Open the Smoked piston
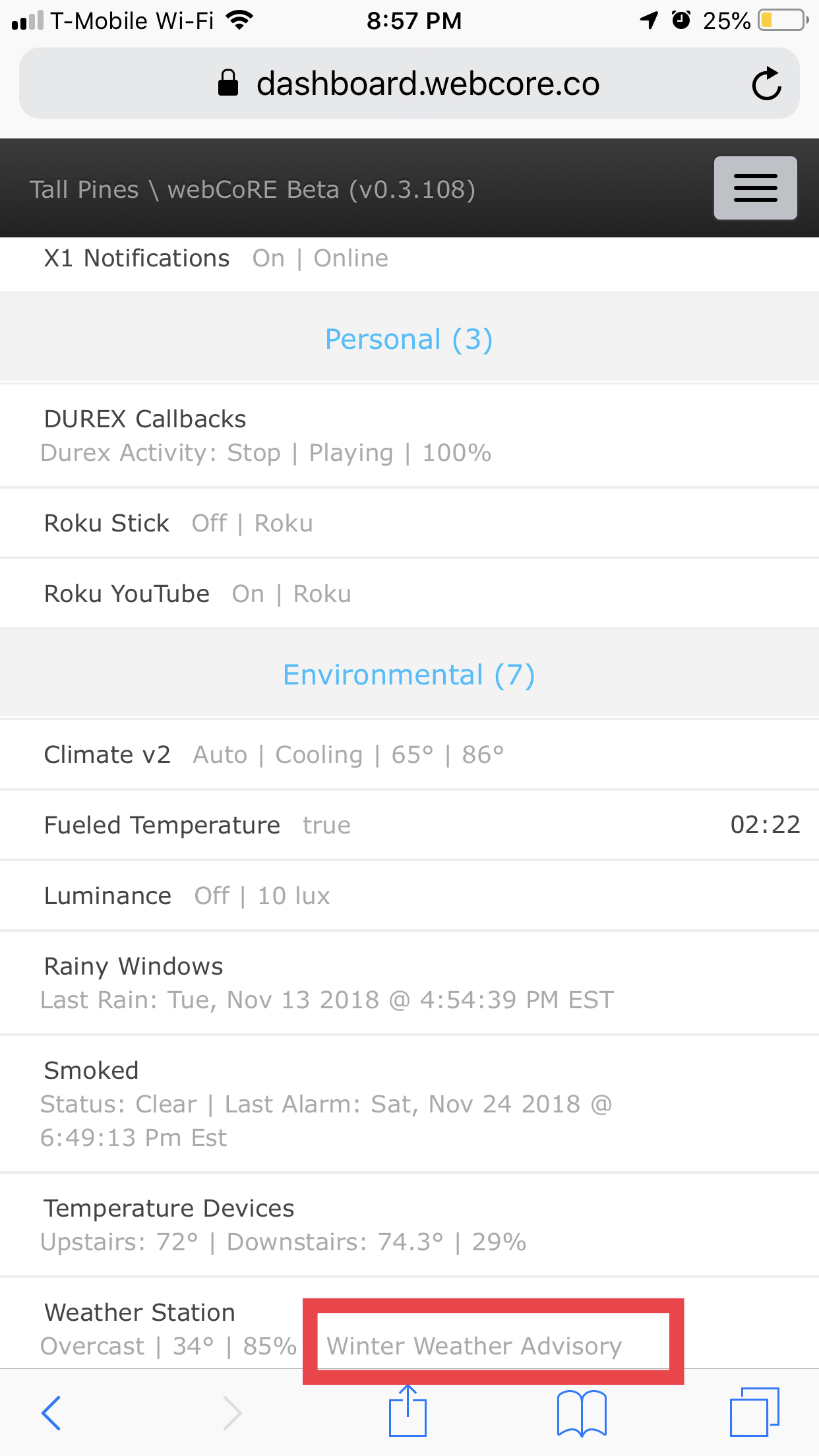The image size is (819, 1456). (409, 1104)
